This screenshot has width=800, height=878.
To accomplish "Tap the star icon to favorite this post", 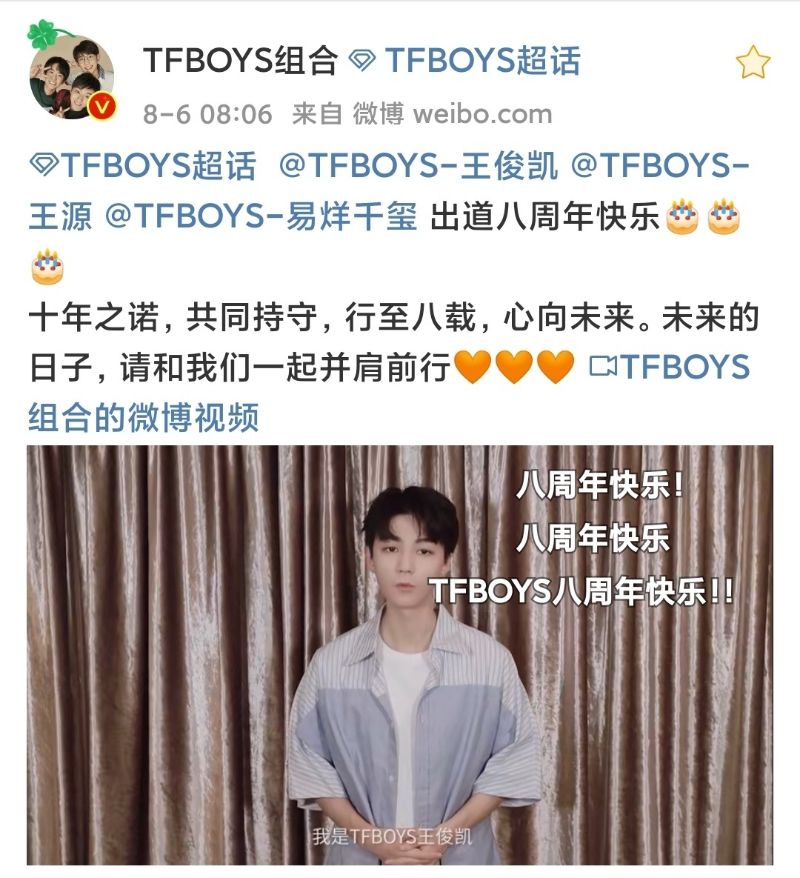I will (x=752, y=63).
